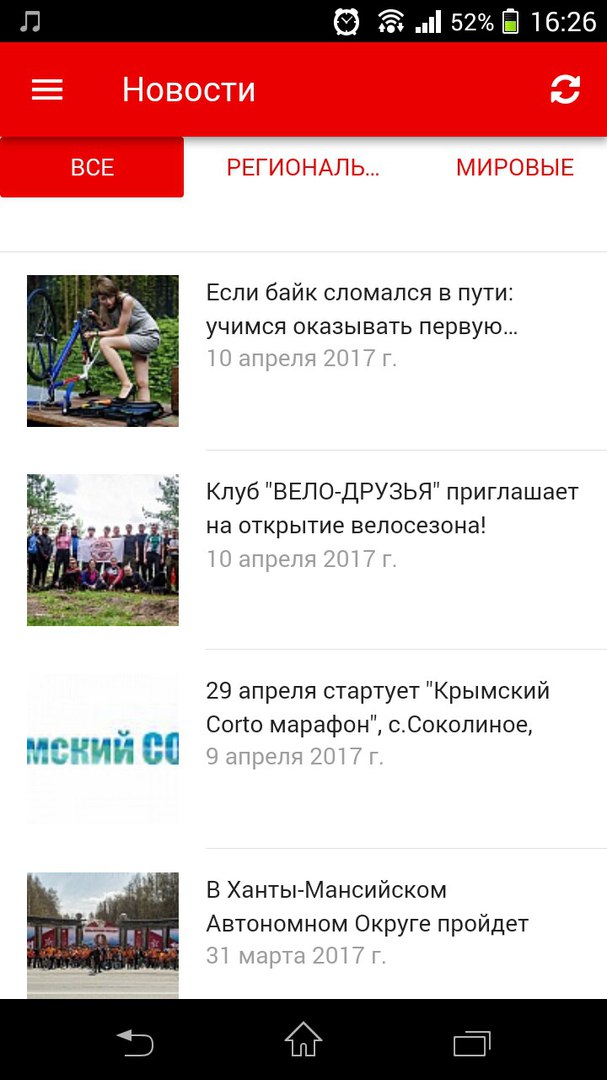
Task: Switch to the РЕГИОНАЛЬ… tab
Action: [x=303, y=167]
